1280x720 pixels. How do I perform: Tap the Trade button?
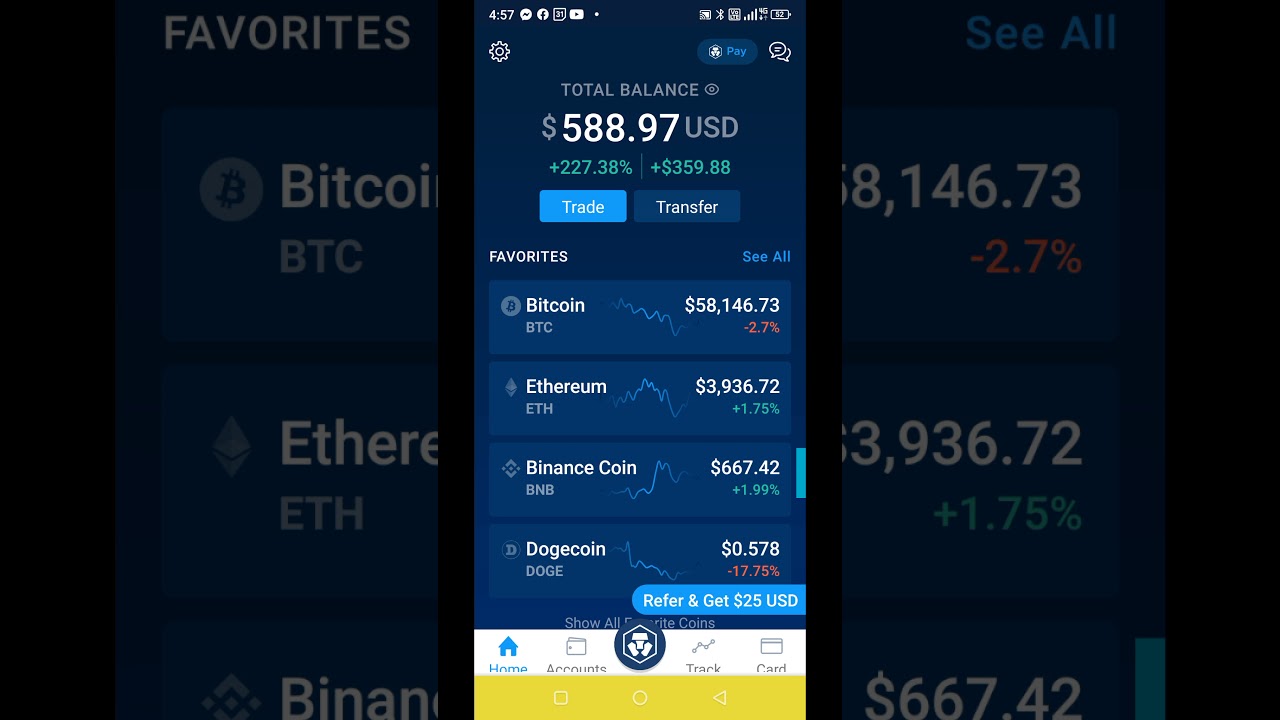(583, 207)
